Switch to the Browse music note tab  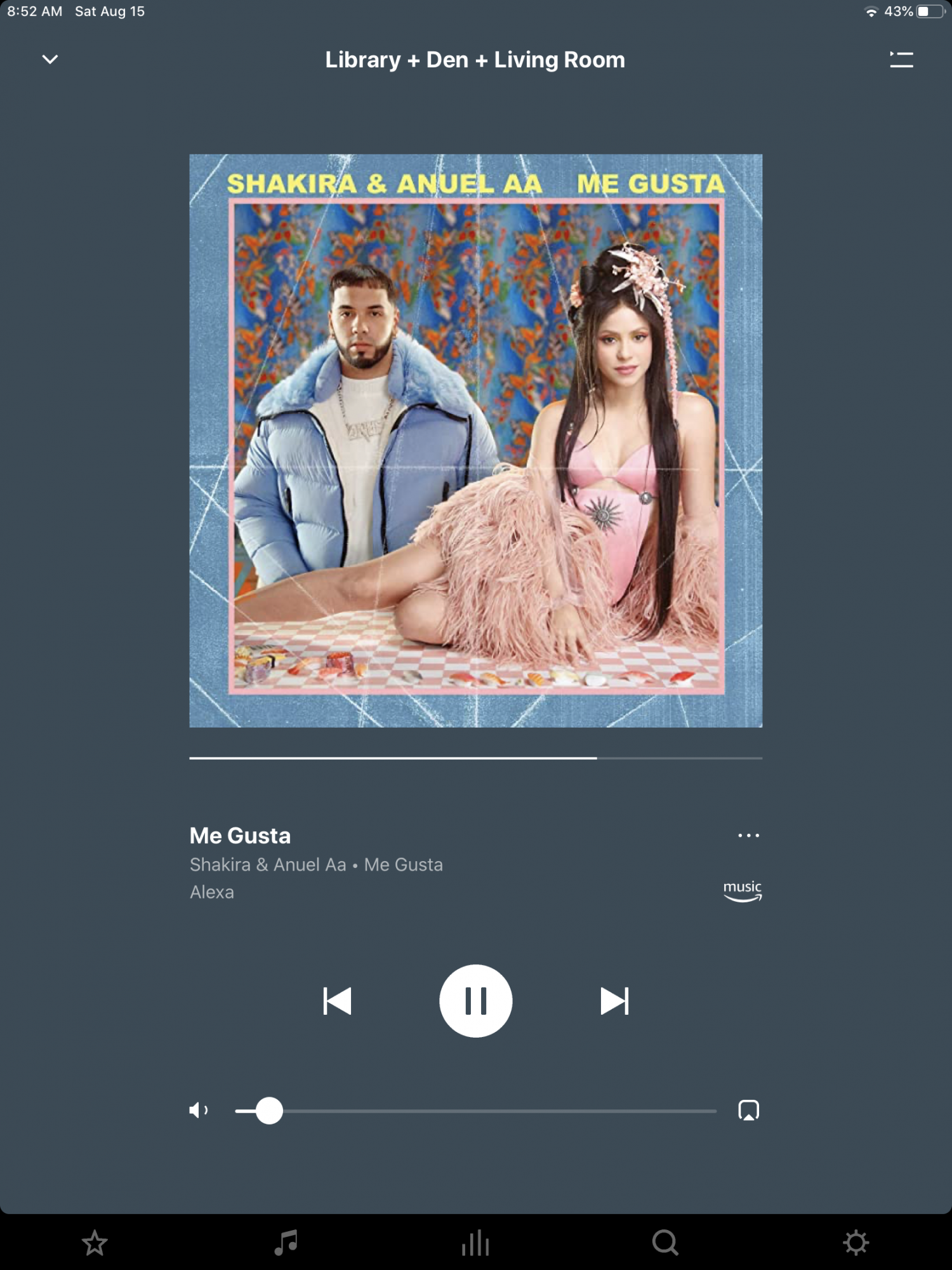(x=286, y=1243)
